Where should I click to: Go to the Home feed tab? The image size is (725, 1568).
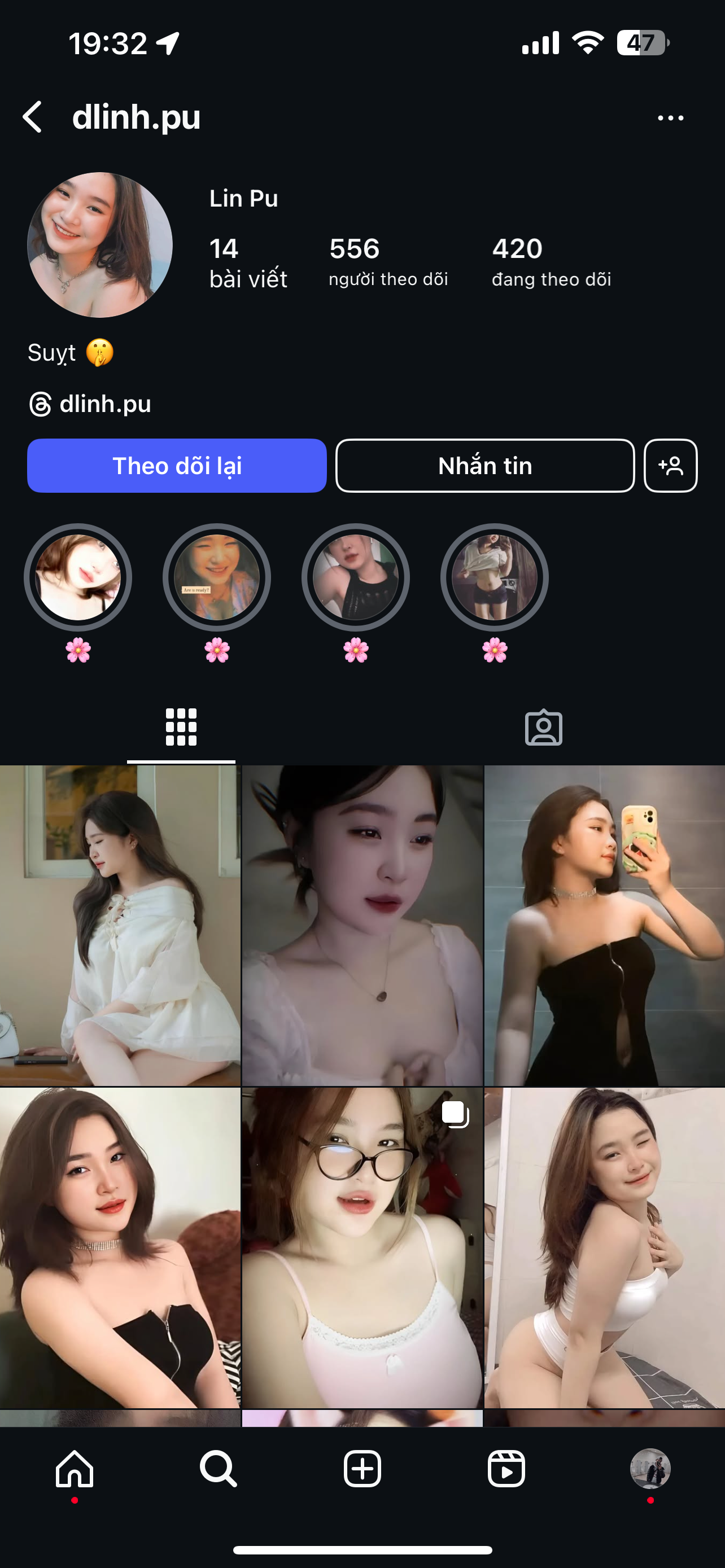(75, 1468)
